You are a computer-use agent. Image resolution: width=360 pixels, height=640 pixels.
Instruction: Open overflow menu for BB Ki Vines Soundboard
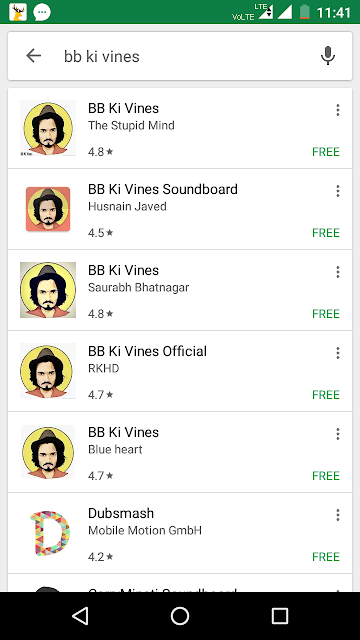338,191
